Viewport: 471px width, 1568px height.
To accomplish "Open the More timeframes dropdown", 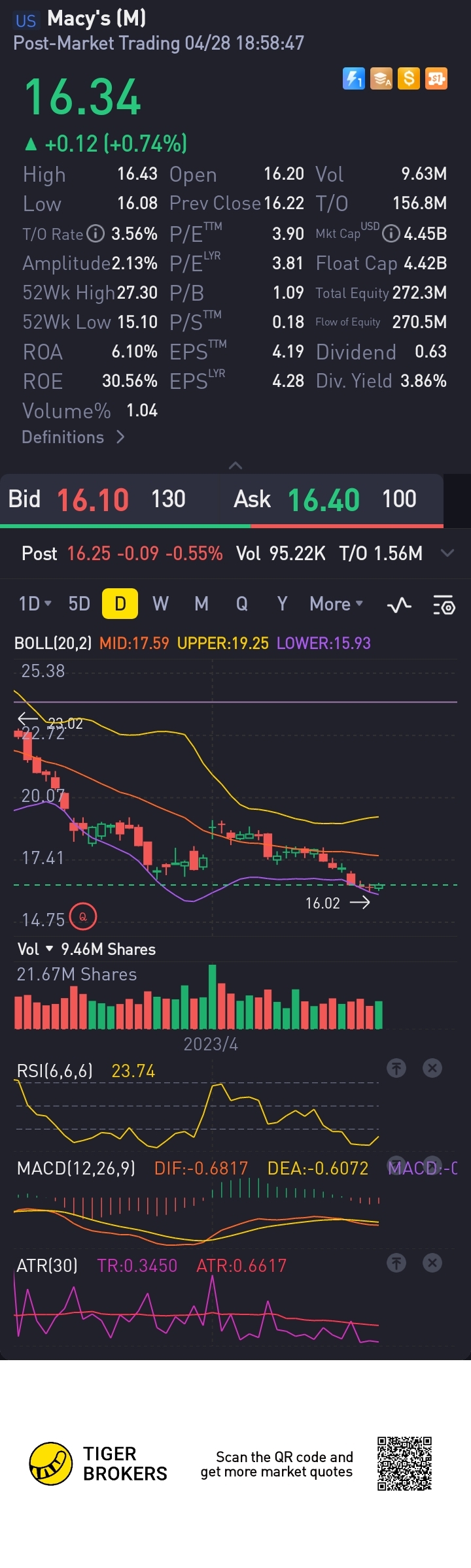I will point(336,604).
